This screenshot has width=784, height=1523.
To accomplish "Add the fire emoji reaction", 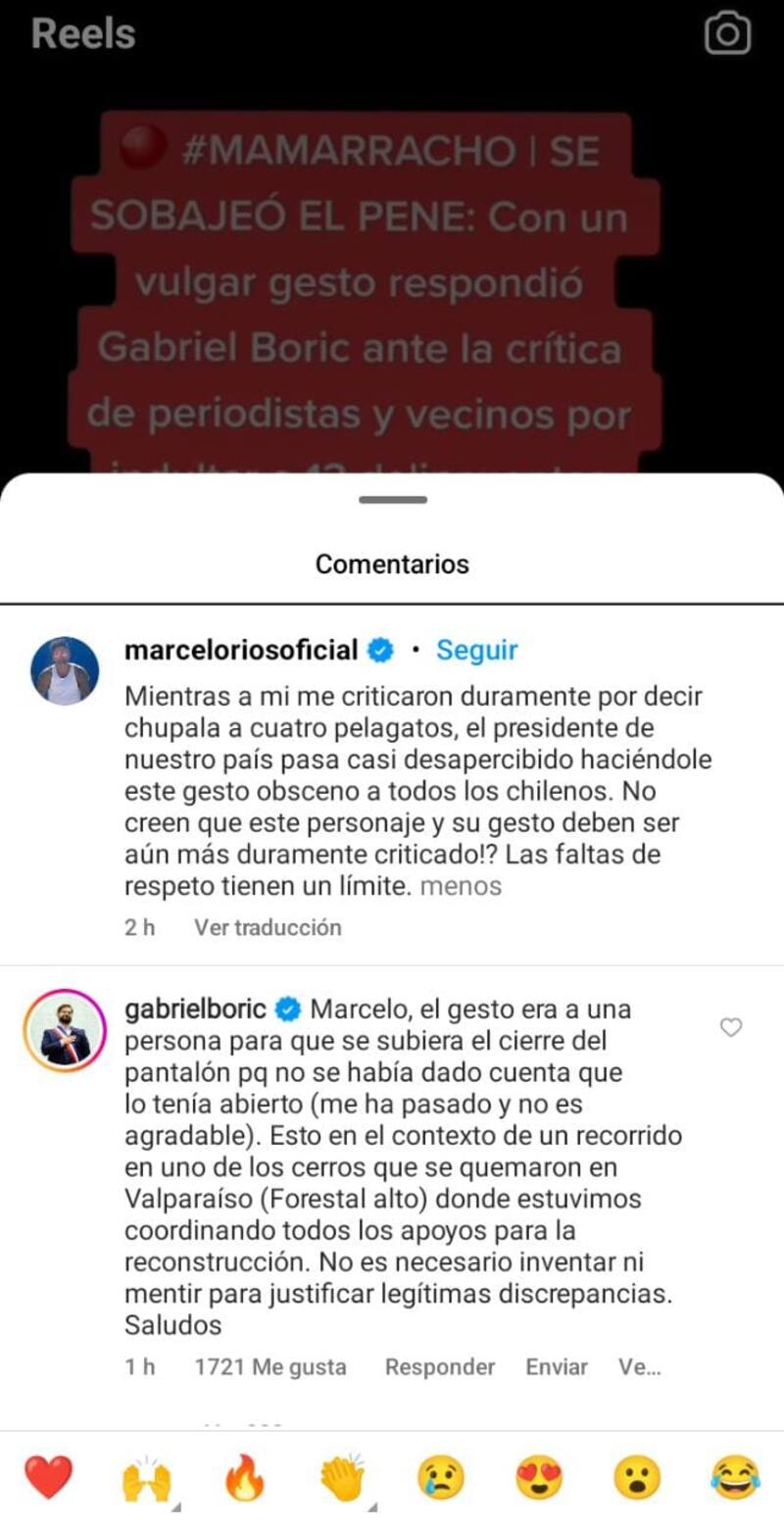I will coord(244,1477).
